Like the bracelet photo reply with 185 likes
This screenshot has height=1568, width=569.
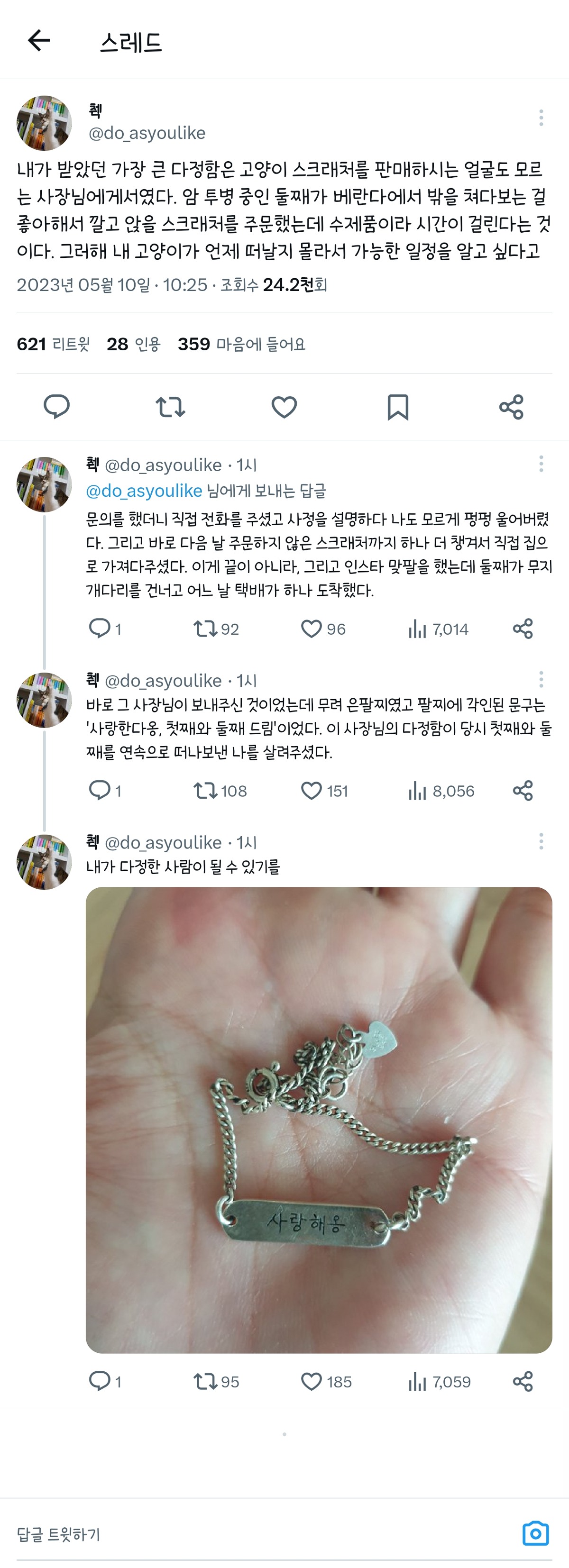(x=312, y=1381)
